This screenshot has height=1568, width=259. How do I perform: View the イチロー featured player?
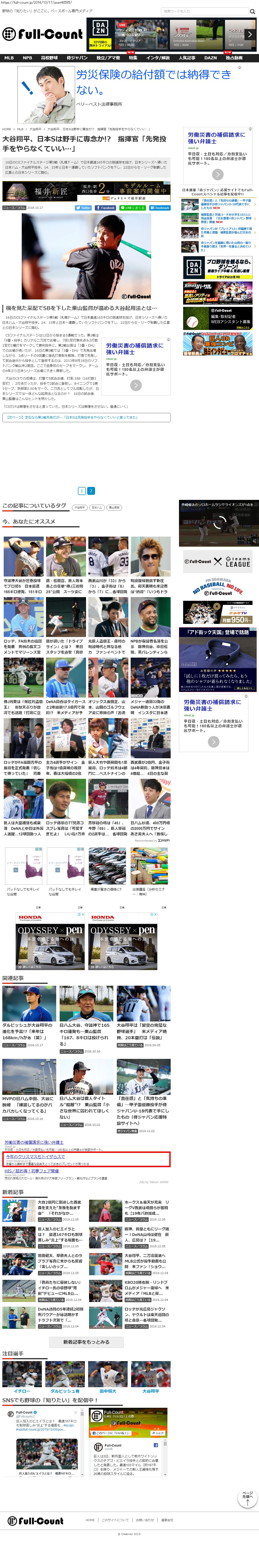click(22, 1391)
